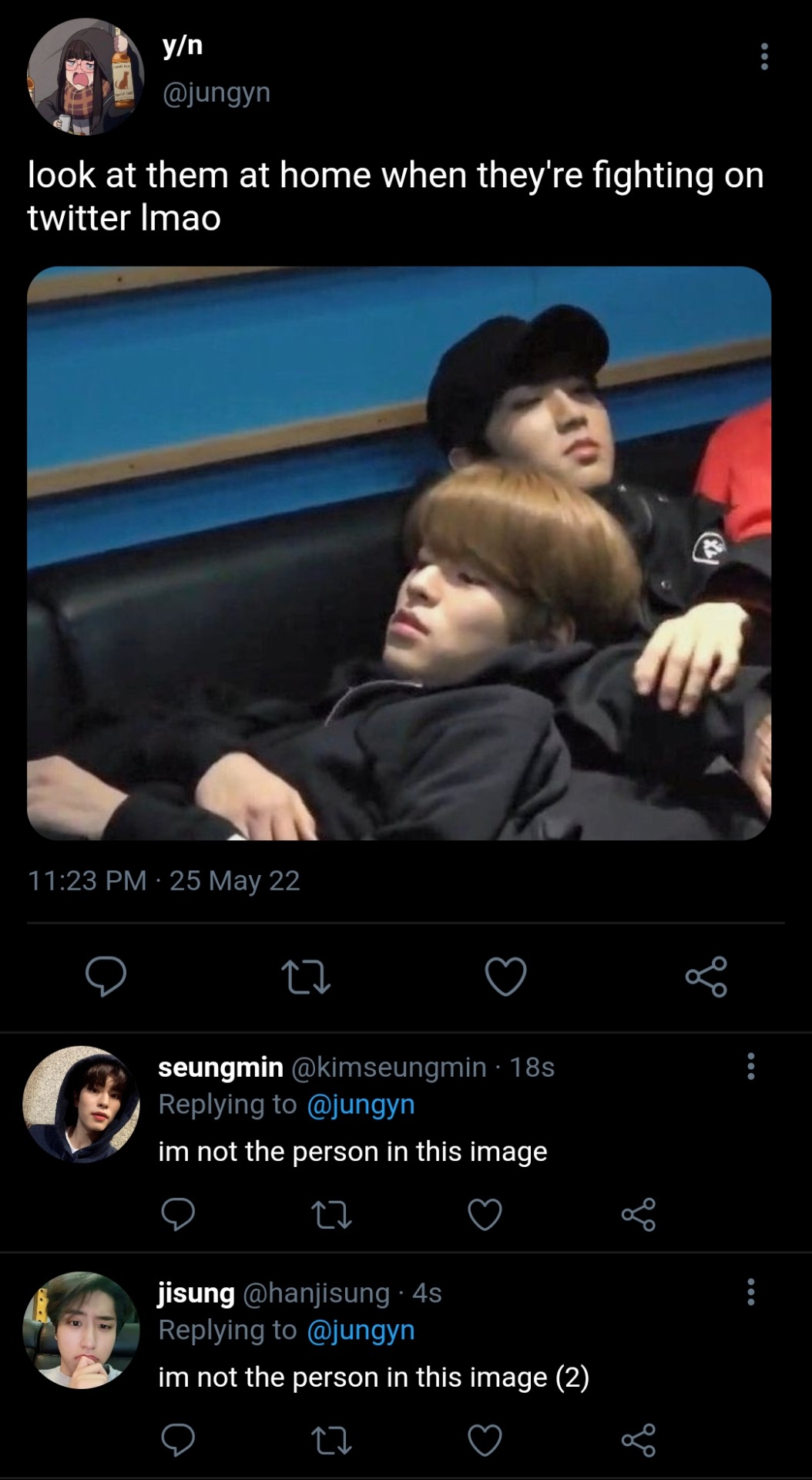Viewport: 812px width, 1480px height.
Task: Share jisung's reply
Action: click(638, 1440)
